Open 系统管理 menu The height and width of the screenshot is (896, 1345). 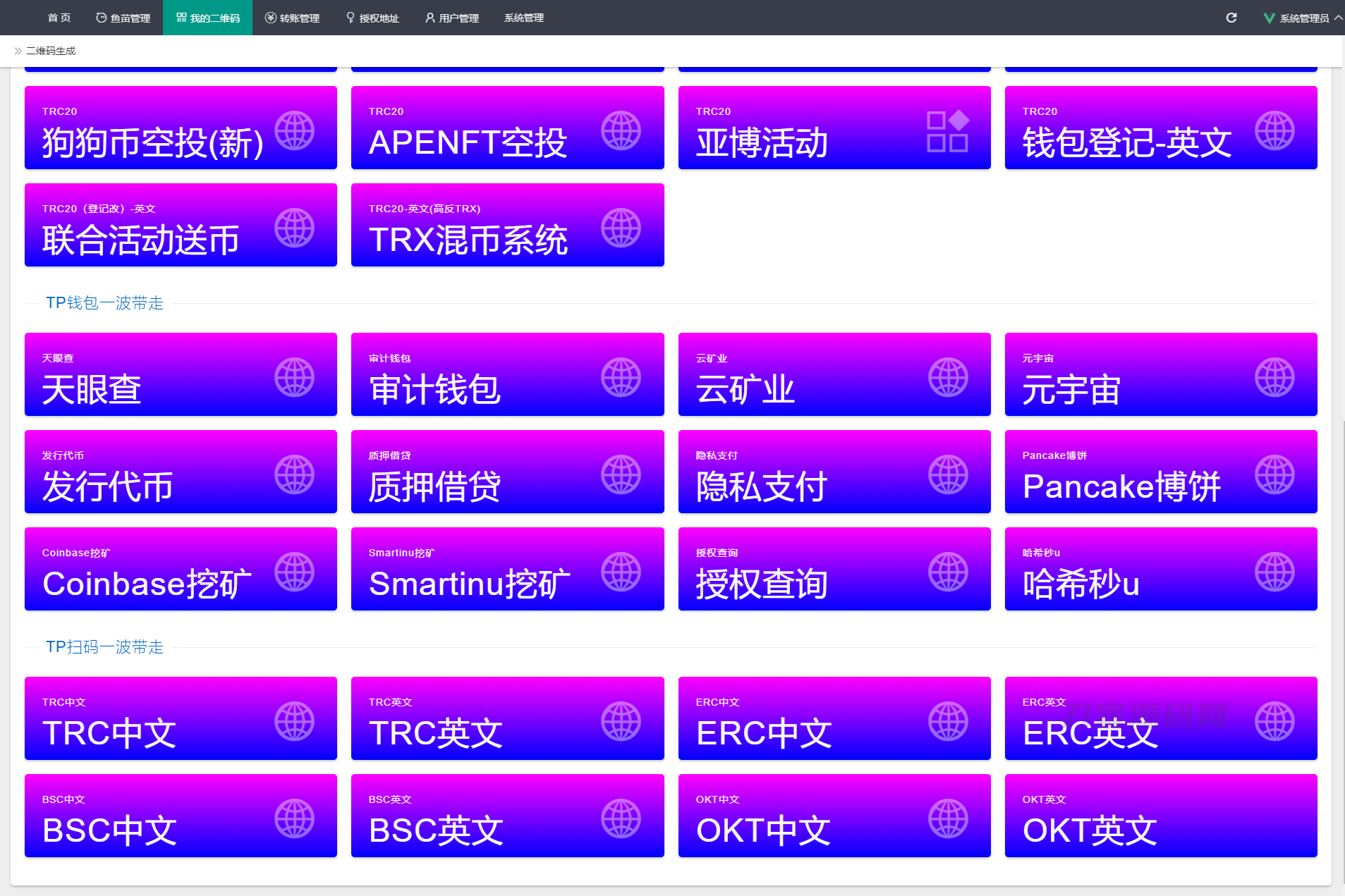524,18
